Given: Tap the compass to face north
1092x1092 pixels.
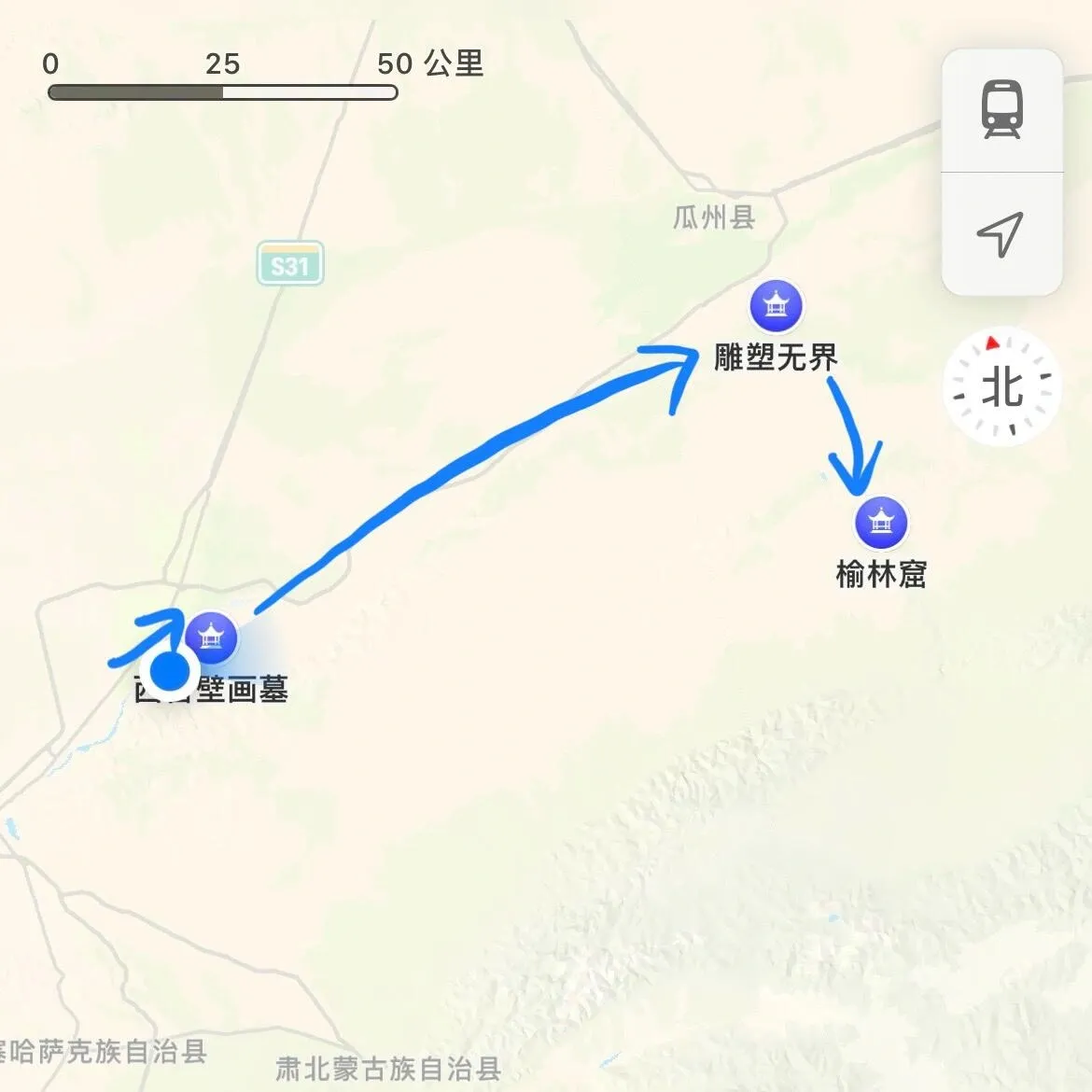Looking at the screenshot, I should pos(1001,386).
